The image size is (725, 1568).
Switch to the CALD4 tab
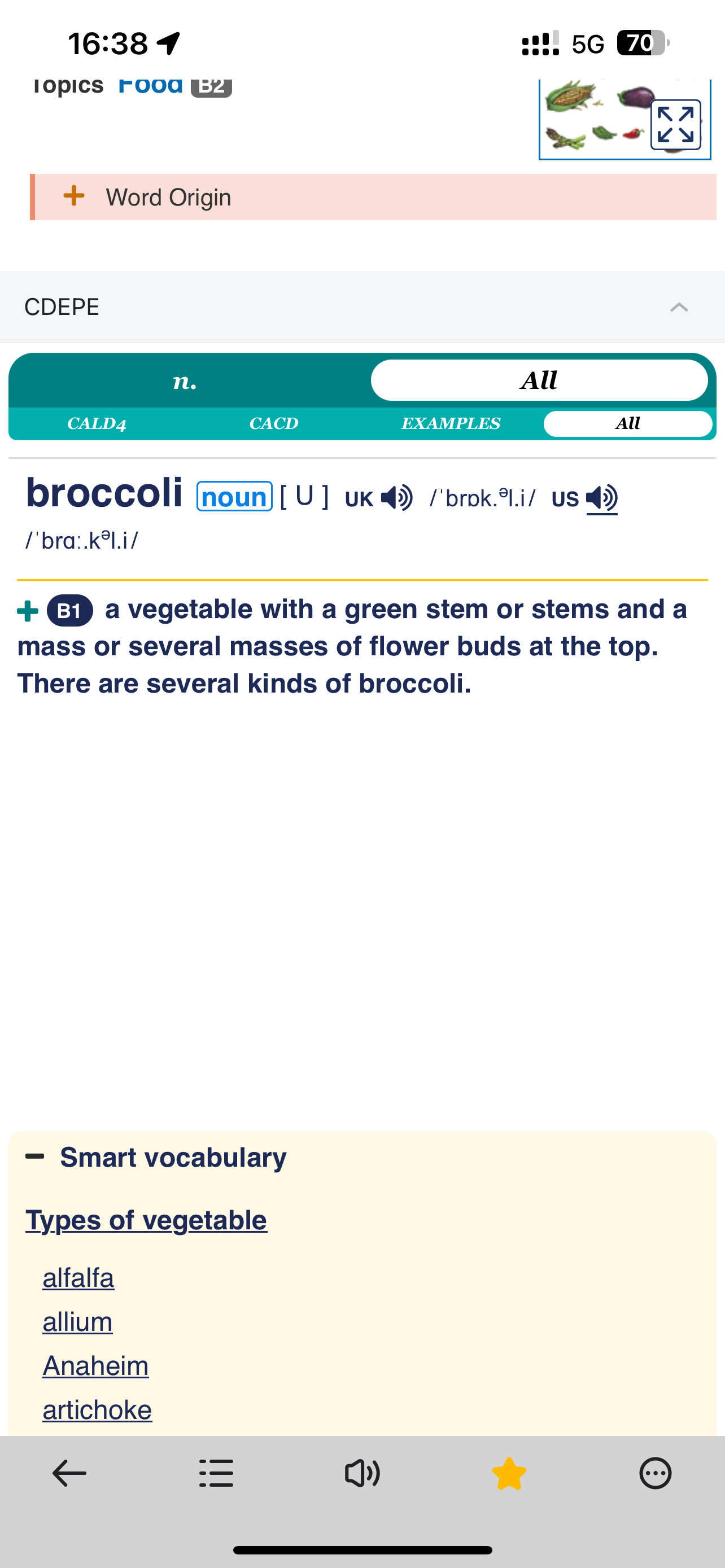click(97, 424)
